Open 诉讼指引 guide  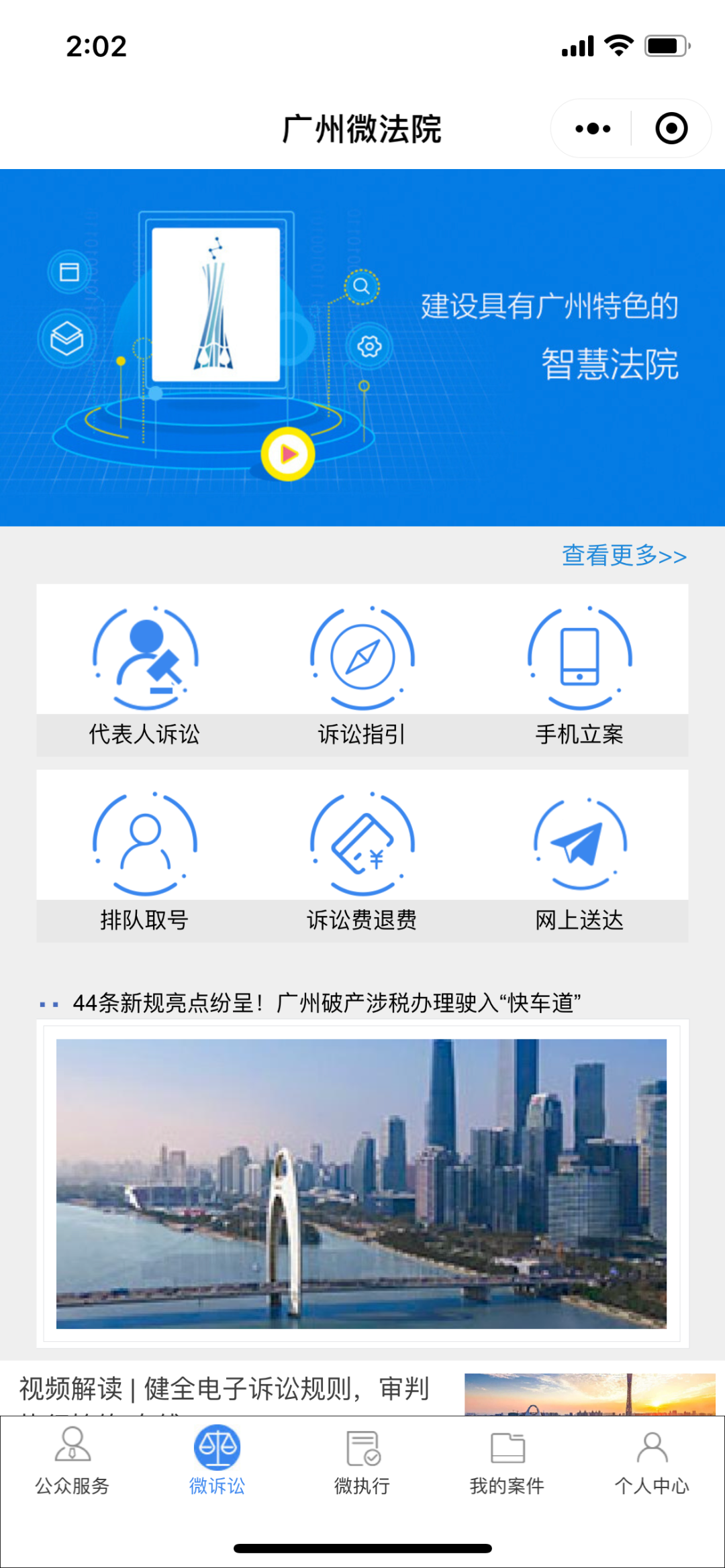tap(362, 671)
